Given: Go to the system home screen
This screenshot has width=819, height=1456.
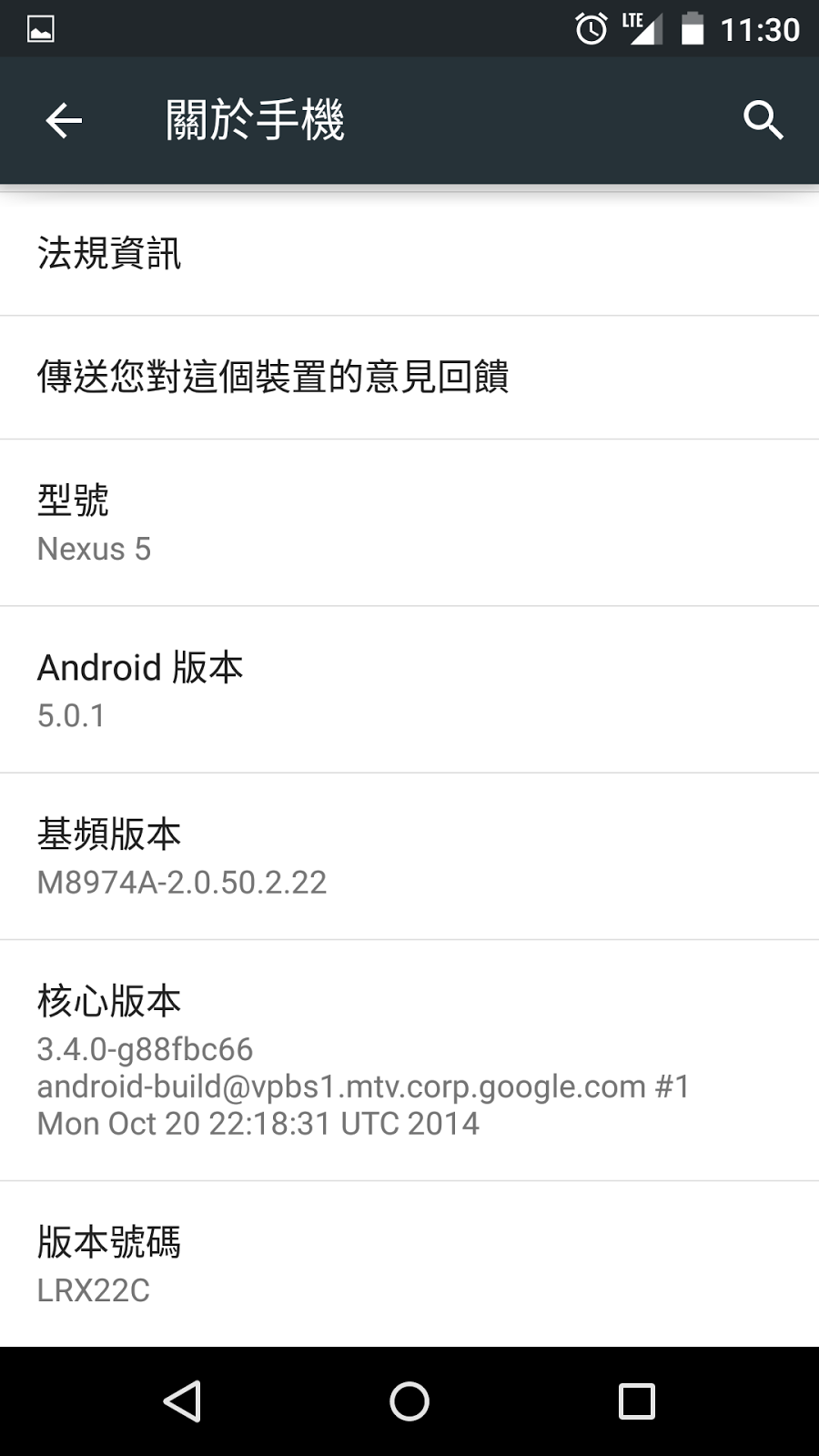Looking at the screenshot, I should pyautogui.click(x=409, y=1401).
